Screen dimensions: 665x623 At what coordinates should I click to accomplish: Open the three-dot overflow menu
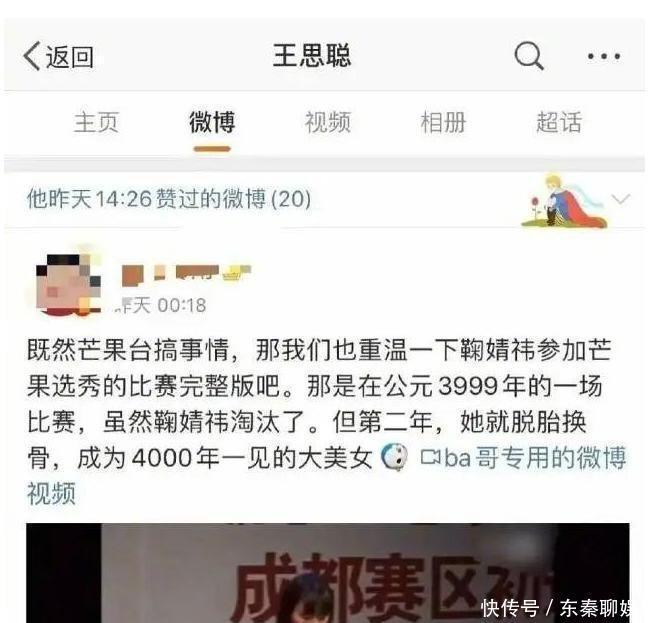[603, 56]
